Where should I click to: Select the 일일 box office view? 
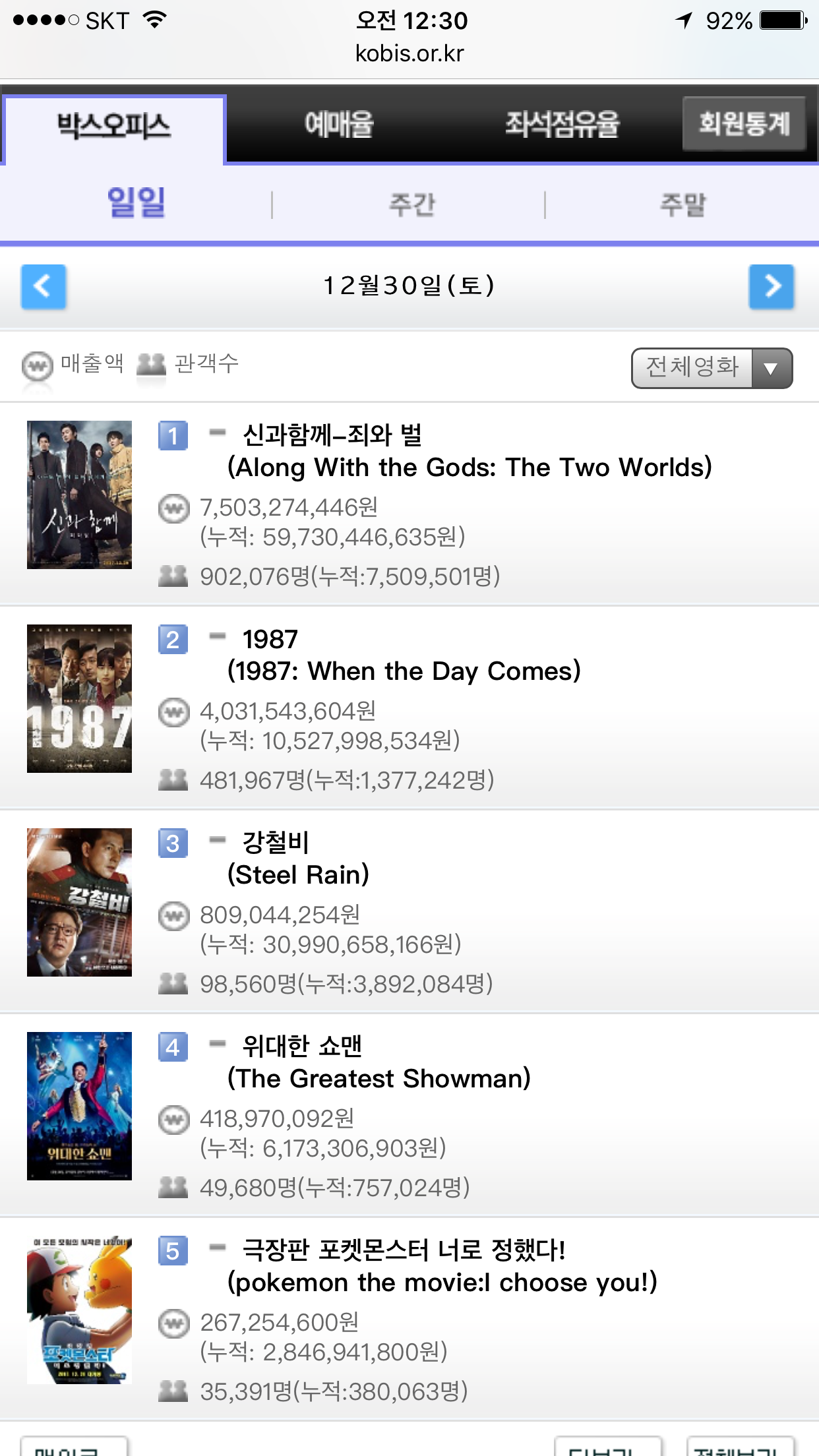point(136,203)
